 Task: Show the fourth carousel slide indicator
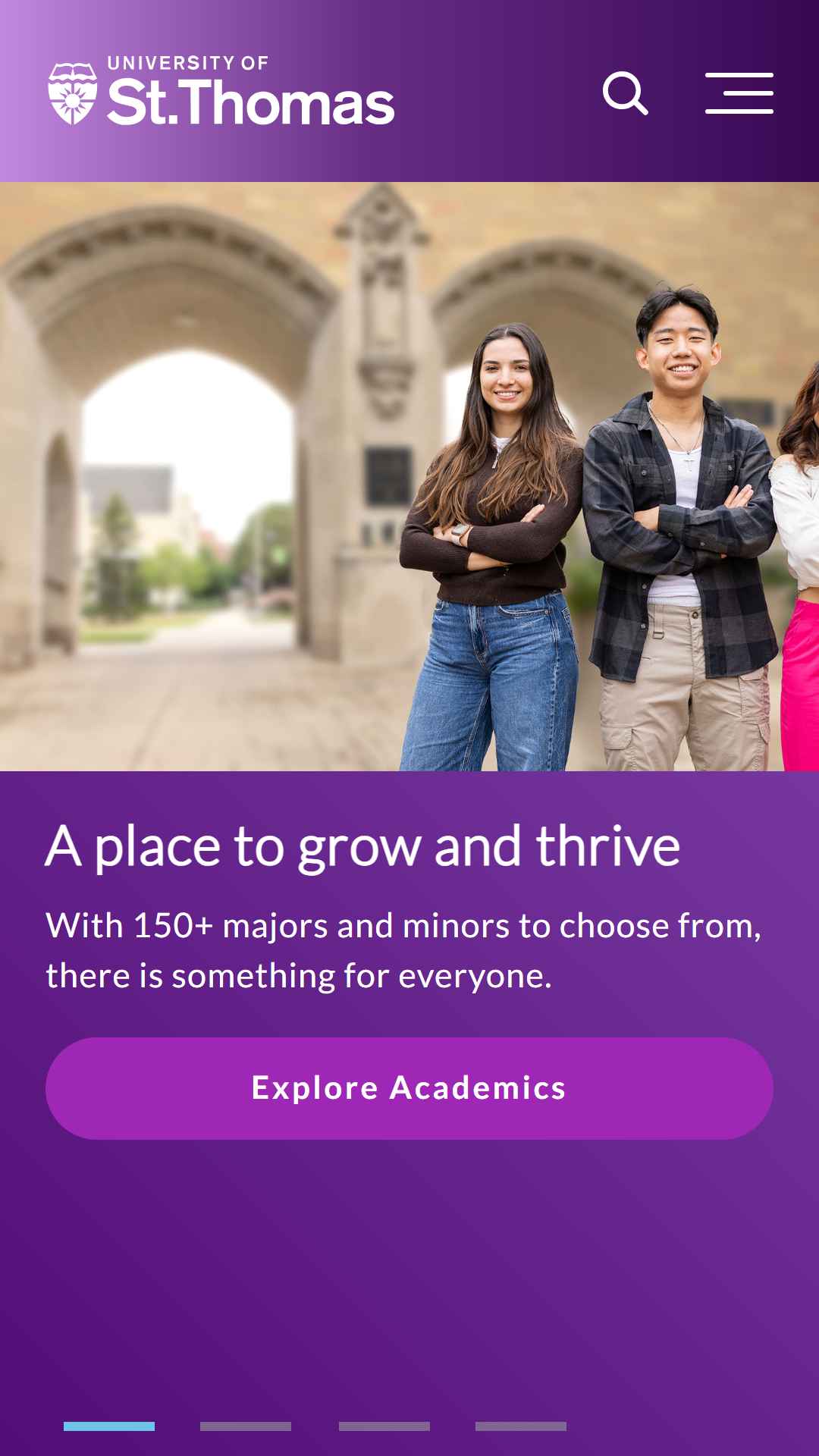coord(521,1426)
